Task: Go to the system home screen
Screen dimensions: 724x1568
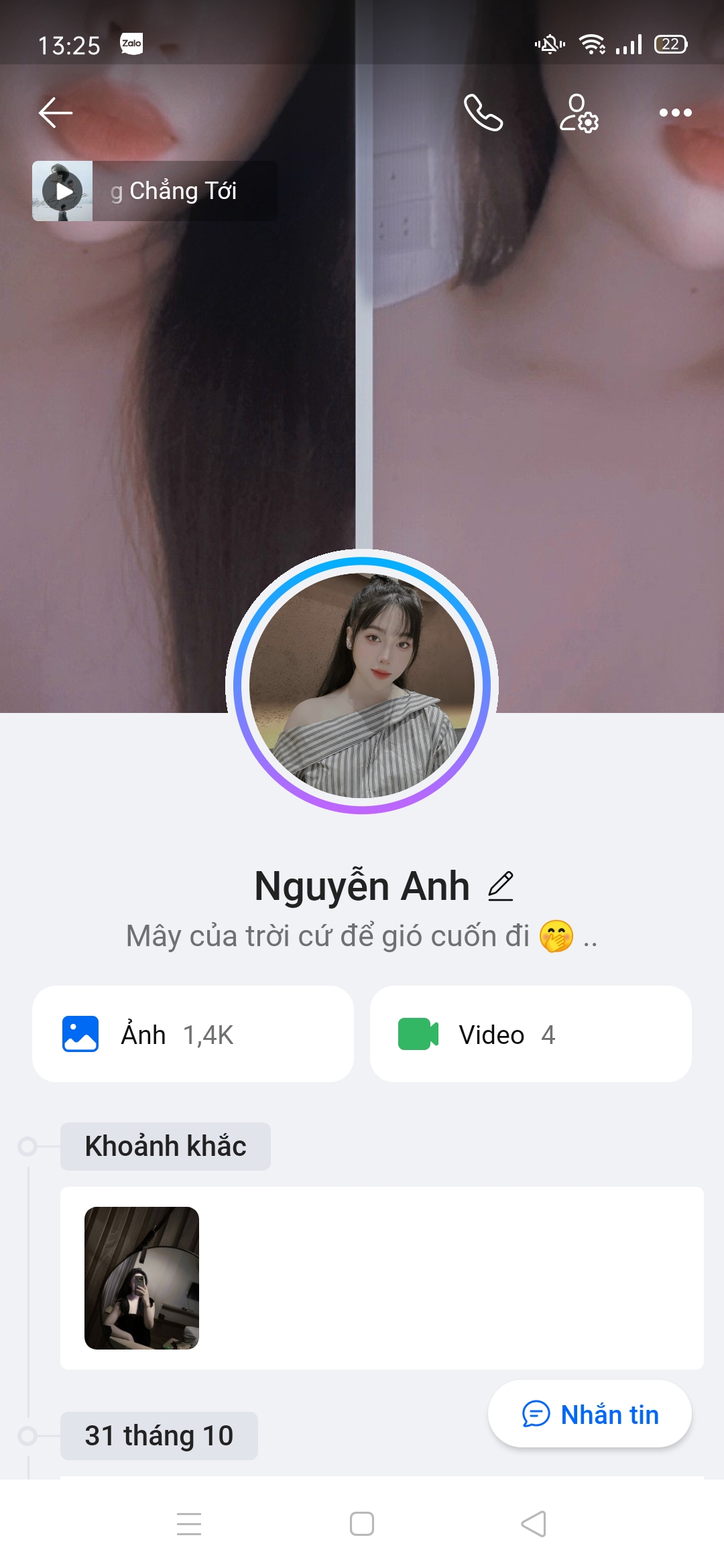Action: pyautogui.click(x=362, y=1524)
